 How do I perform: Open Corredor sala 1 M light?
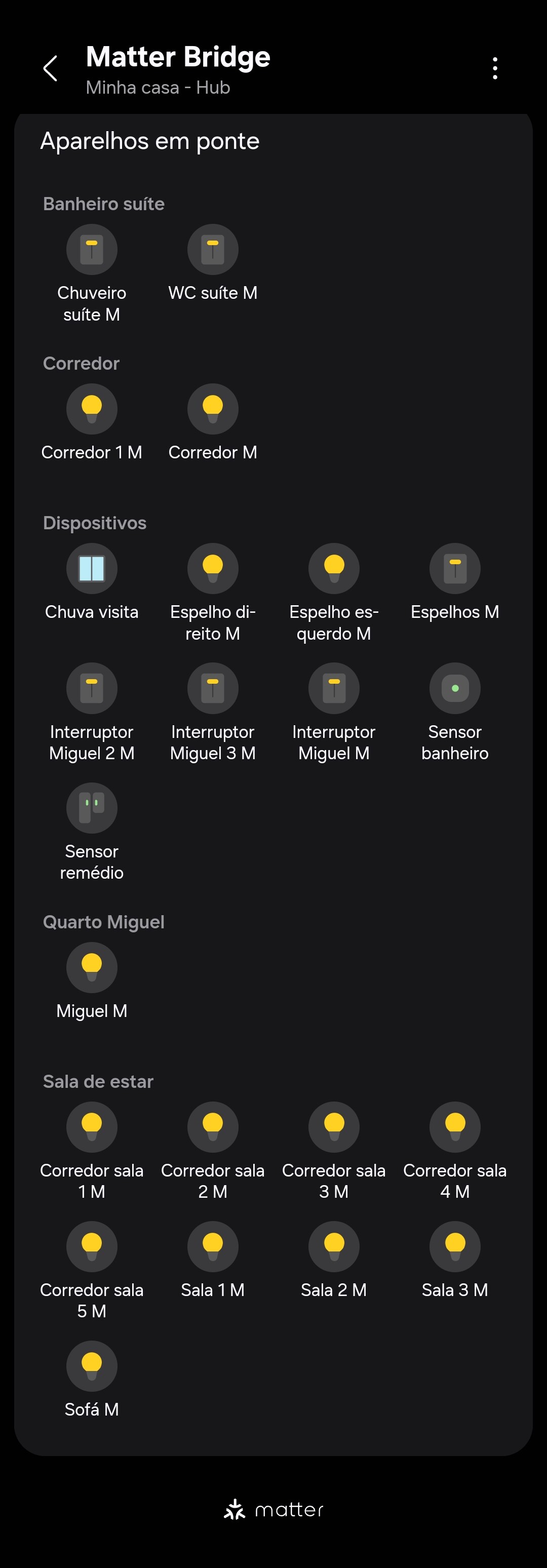pyautogui.click(x=91, y=1127)
